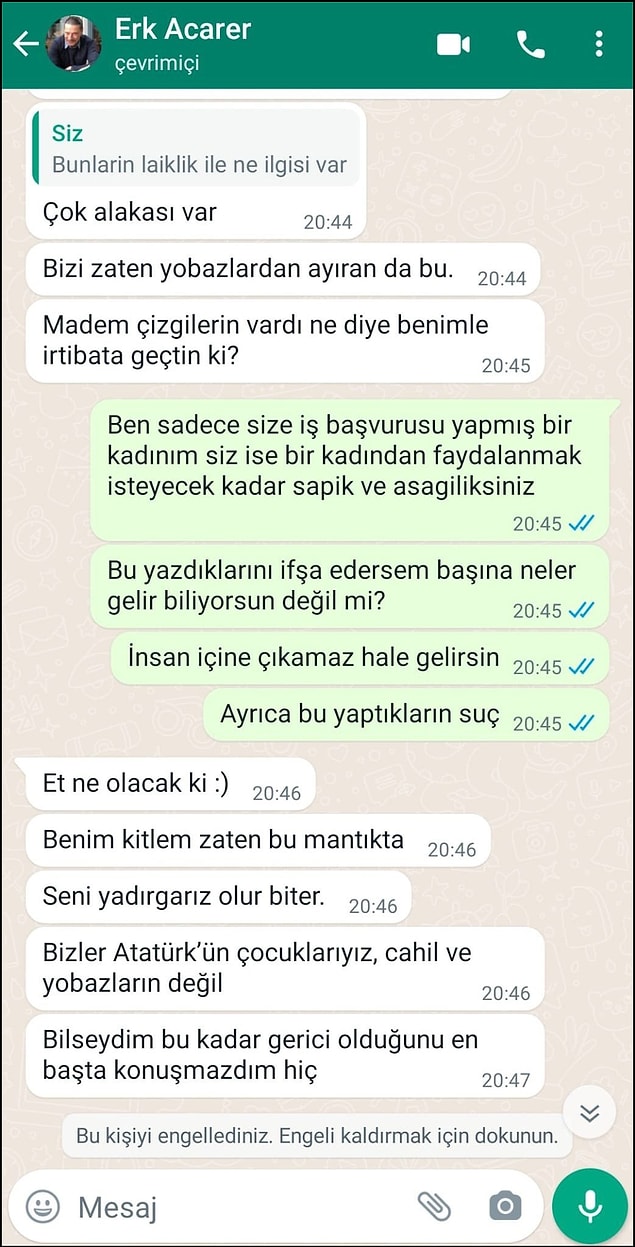
Task: Start a video call
Action: [x=454, y=43]
